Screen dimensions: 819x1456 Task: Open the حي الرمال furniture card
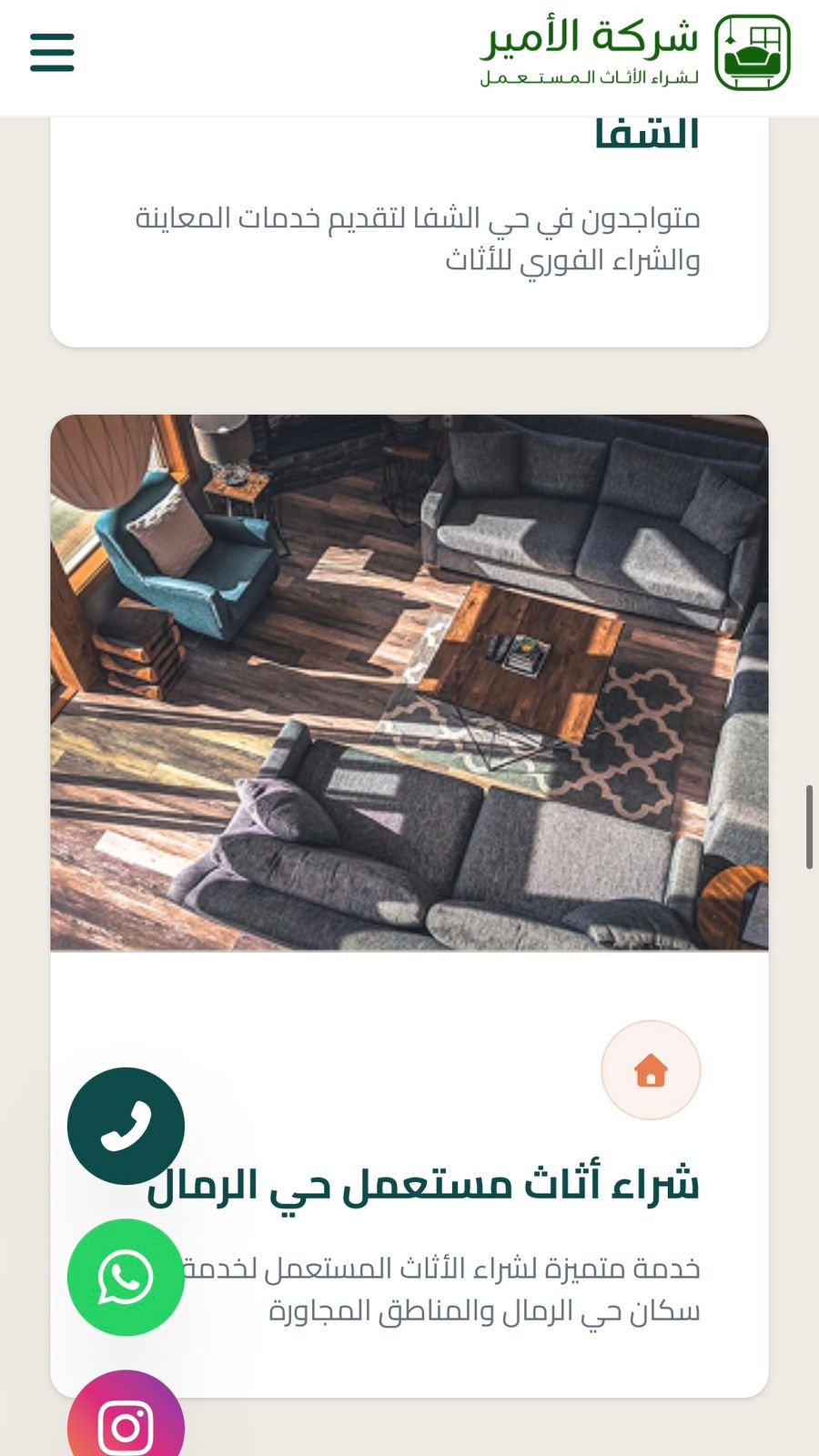(409, 905)
